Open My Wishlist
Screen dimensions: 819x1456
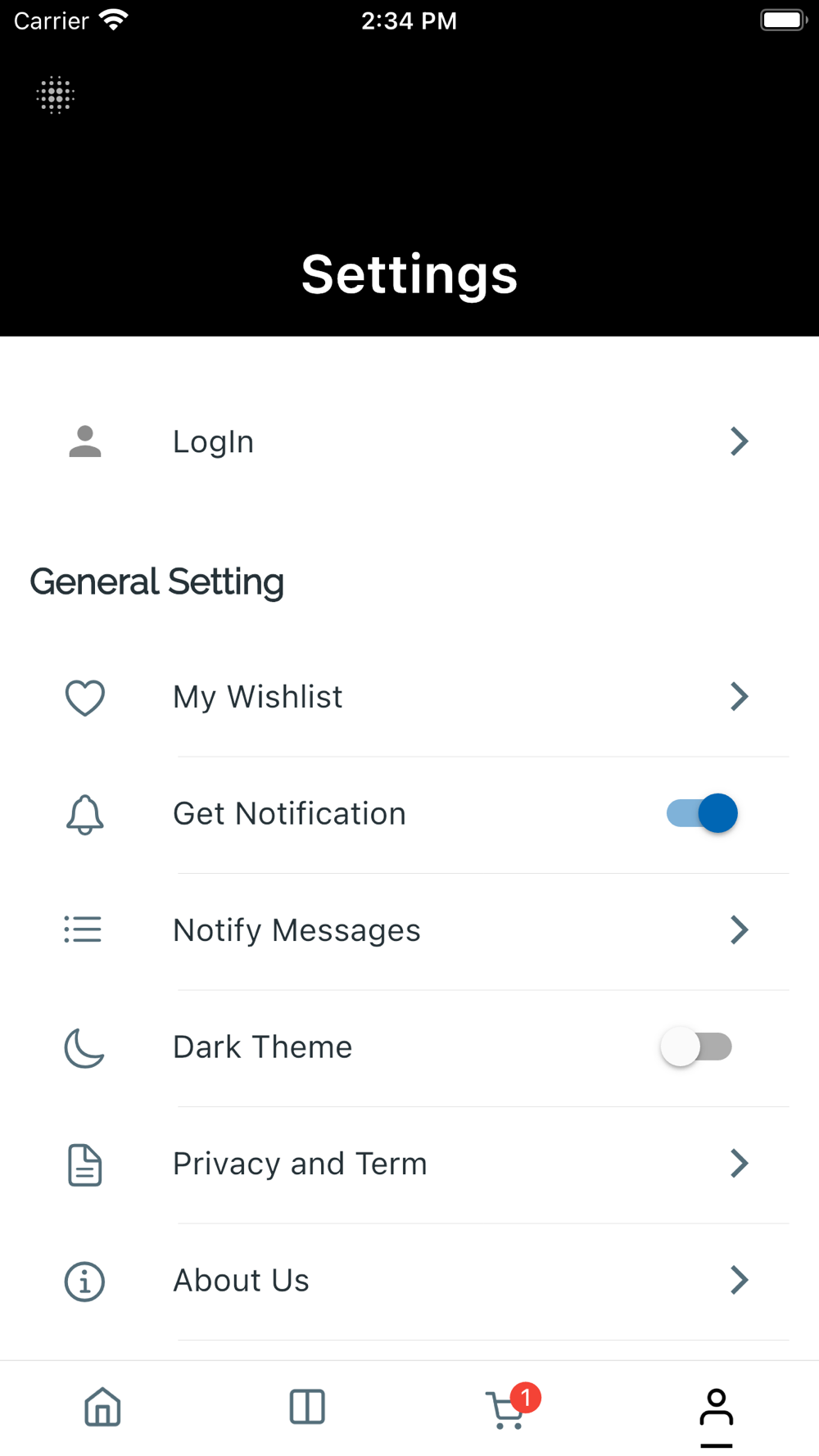click(x=409, y=697)
